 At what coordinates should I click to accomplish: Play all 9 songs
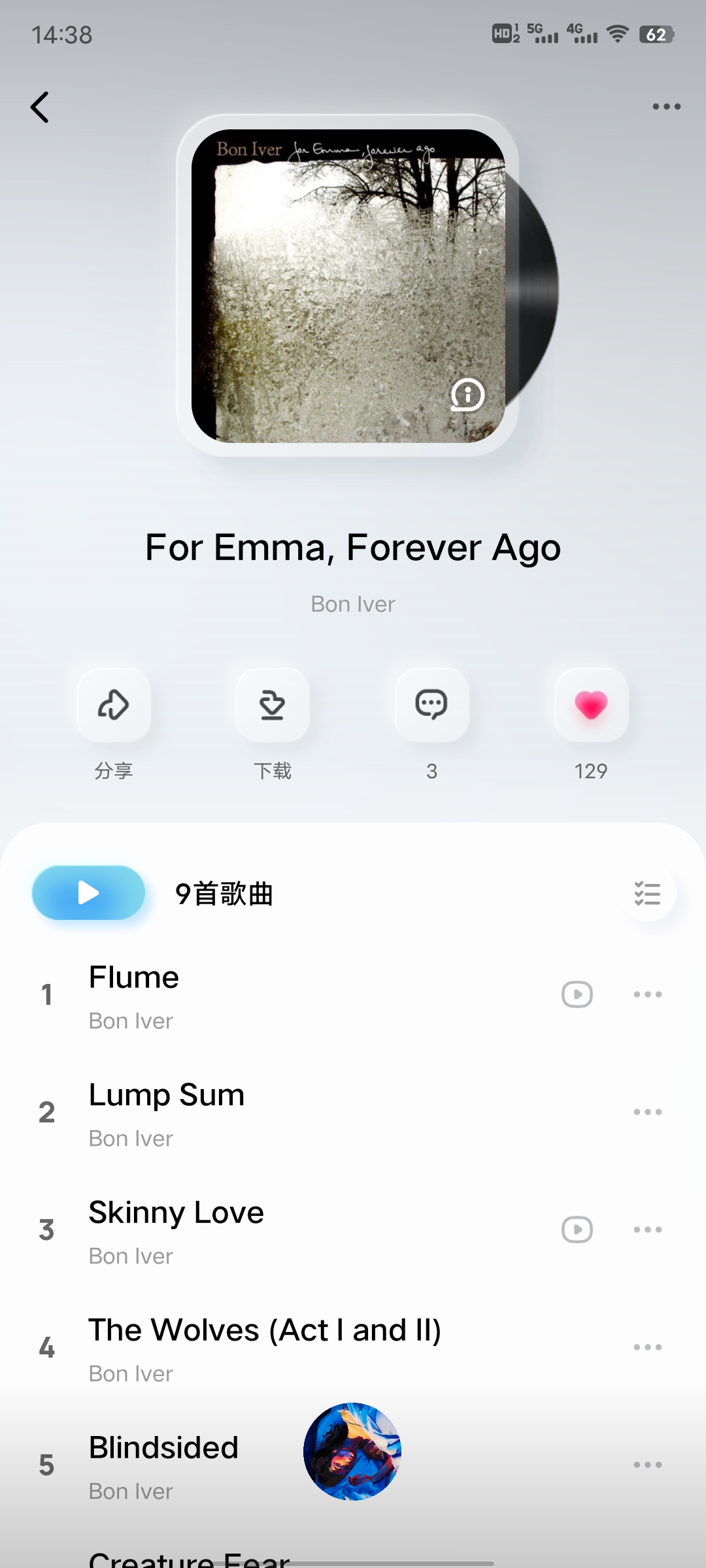click(89, 892)
